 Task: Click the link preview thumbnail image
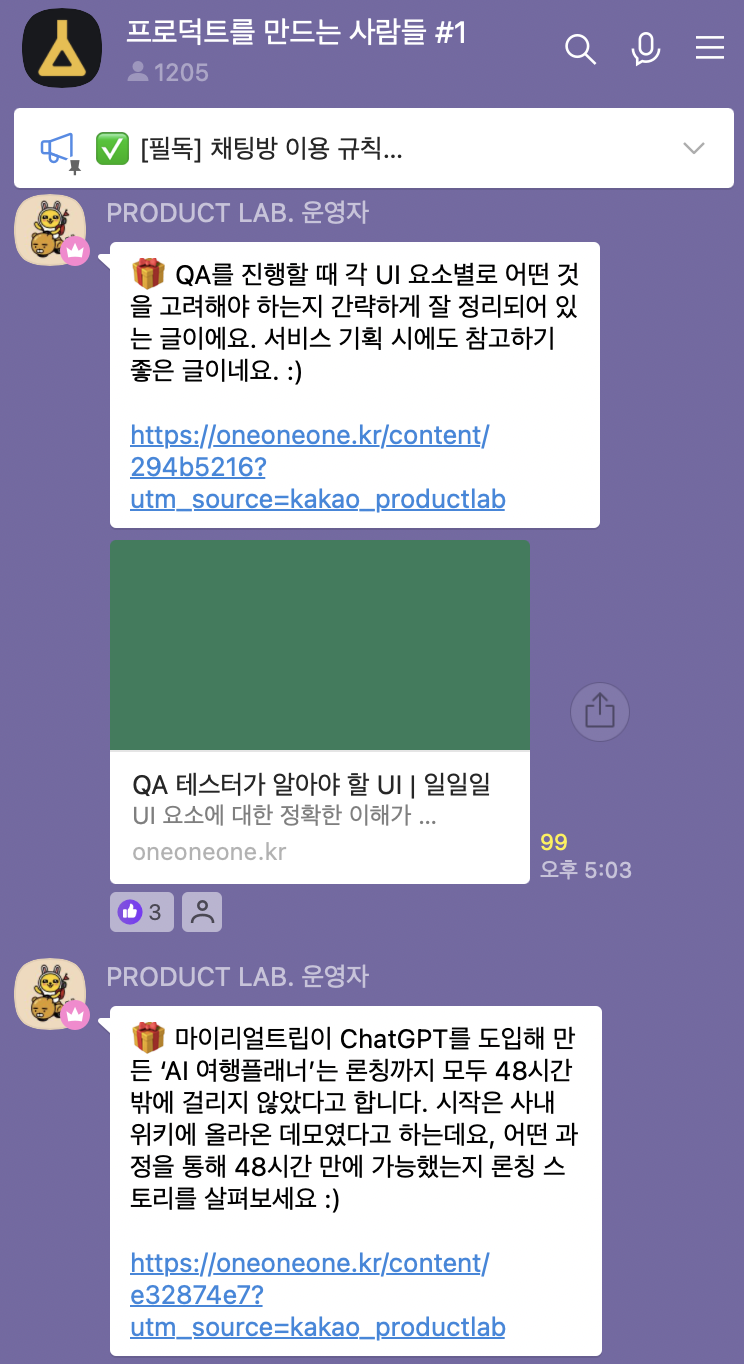(x=319, y=644)
